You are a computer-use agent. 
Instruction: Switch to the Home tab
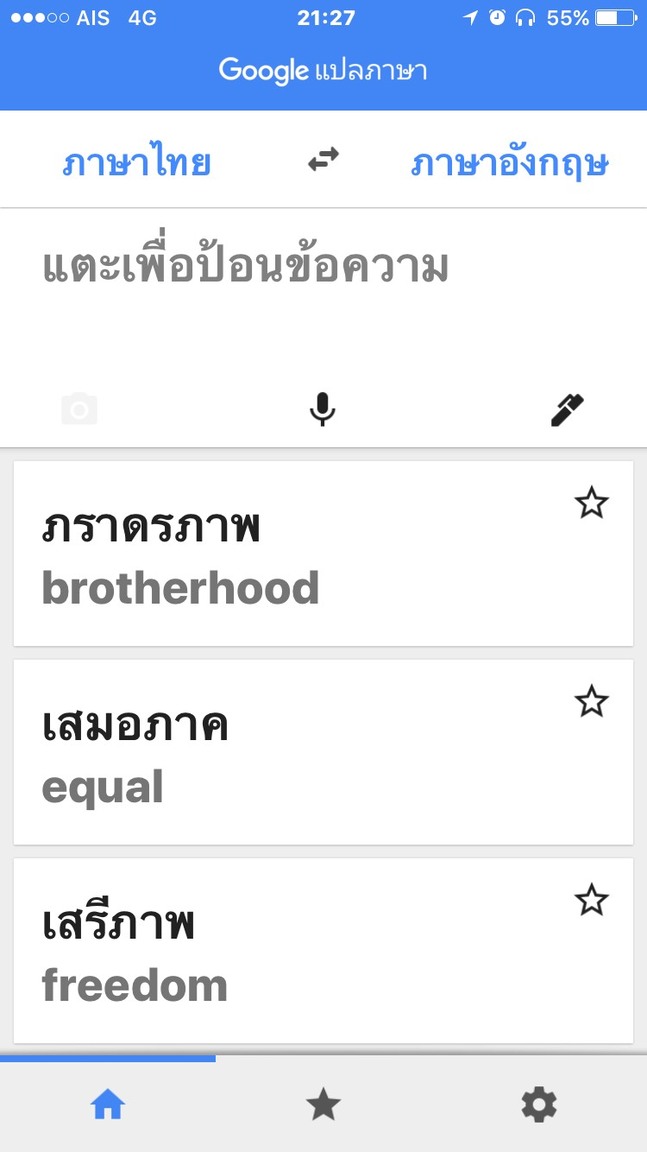[107, 1105]
